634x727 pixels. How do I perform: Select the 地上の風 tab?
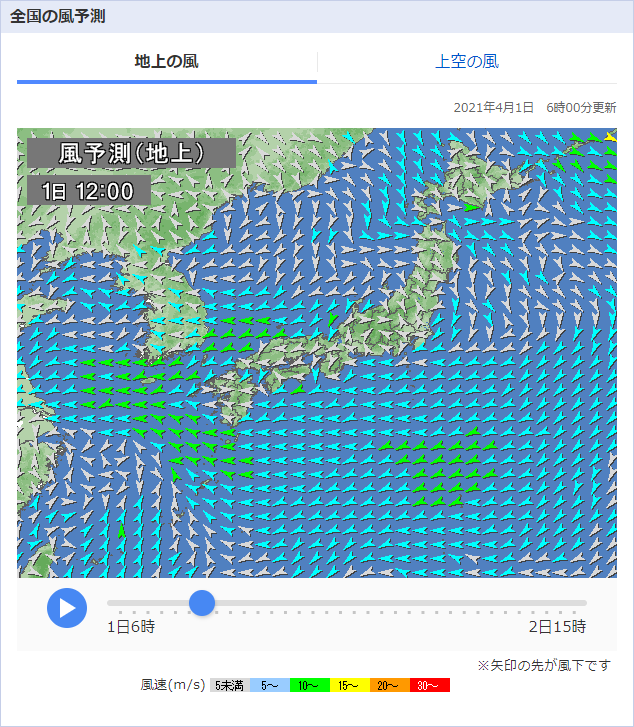coord(167,62)
